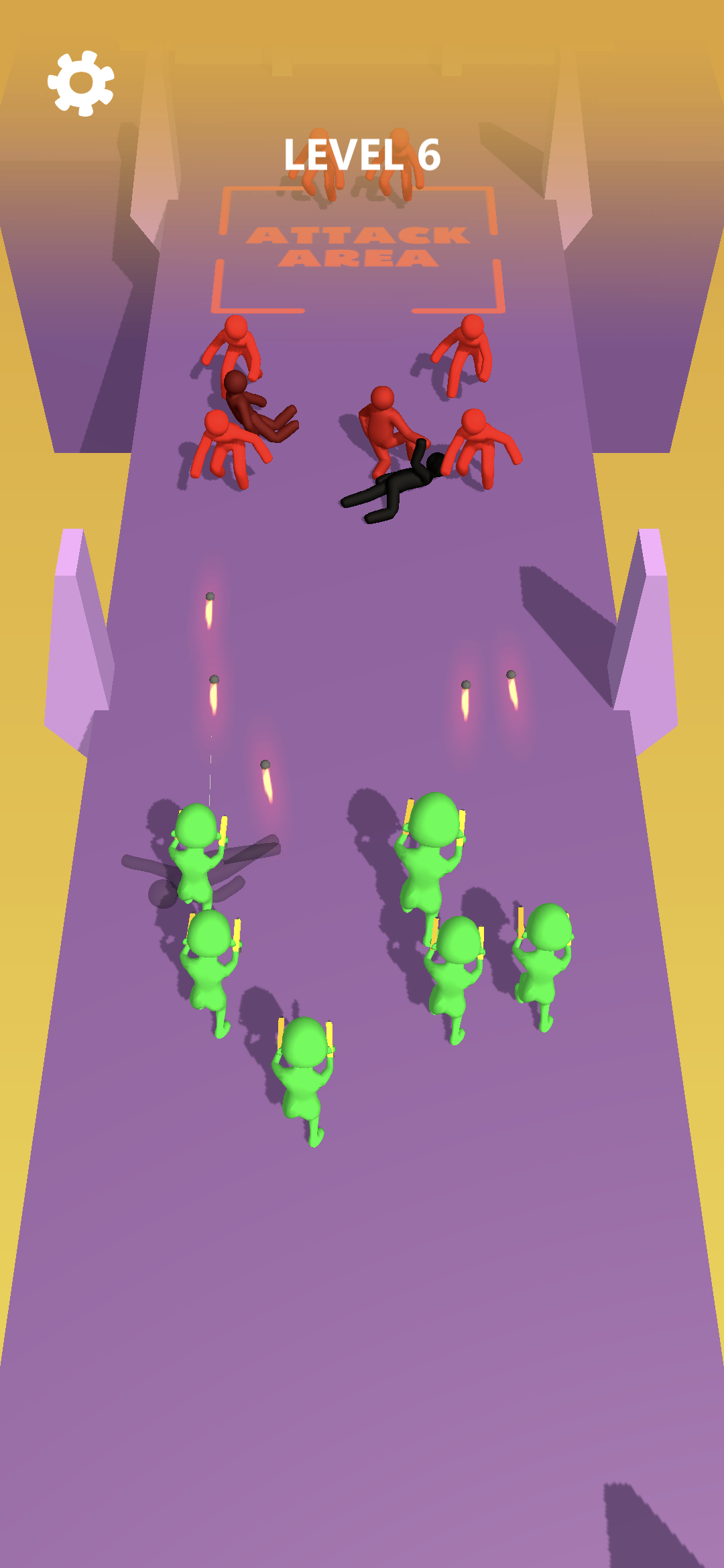Open the settings gear icon
This screenshot has height=1568, width=724.
(81, 83)
